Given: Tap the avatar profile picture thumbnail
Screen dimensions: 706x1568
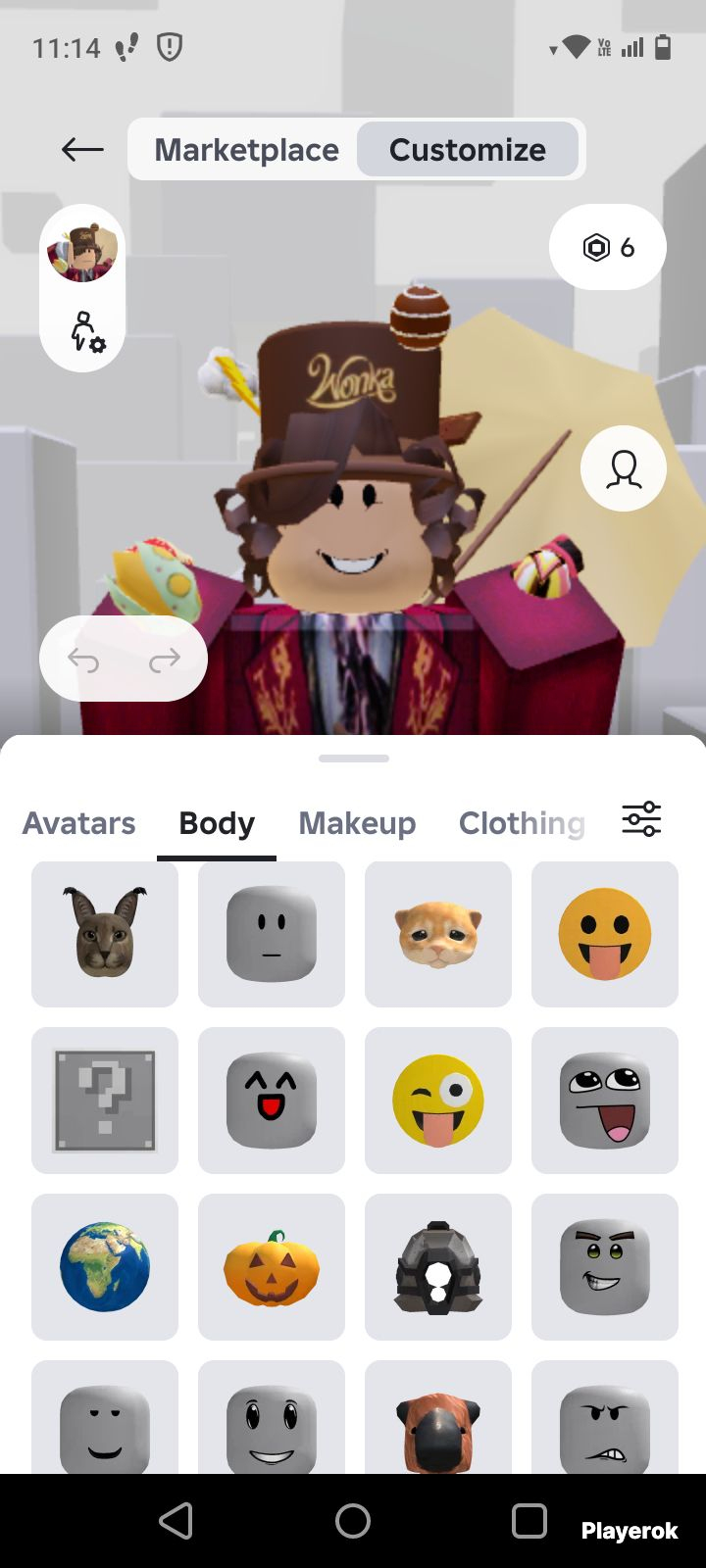Looking at the screenshot, I should coord(82,249).
